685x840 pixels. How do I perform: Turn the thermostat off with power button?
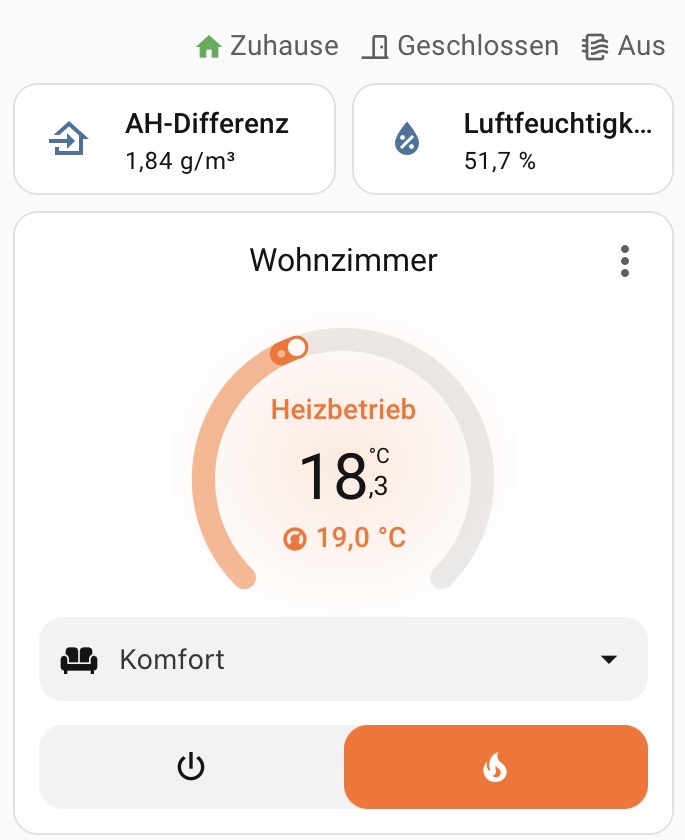pos(191,767)
